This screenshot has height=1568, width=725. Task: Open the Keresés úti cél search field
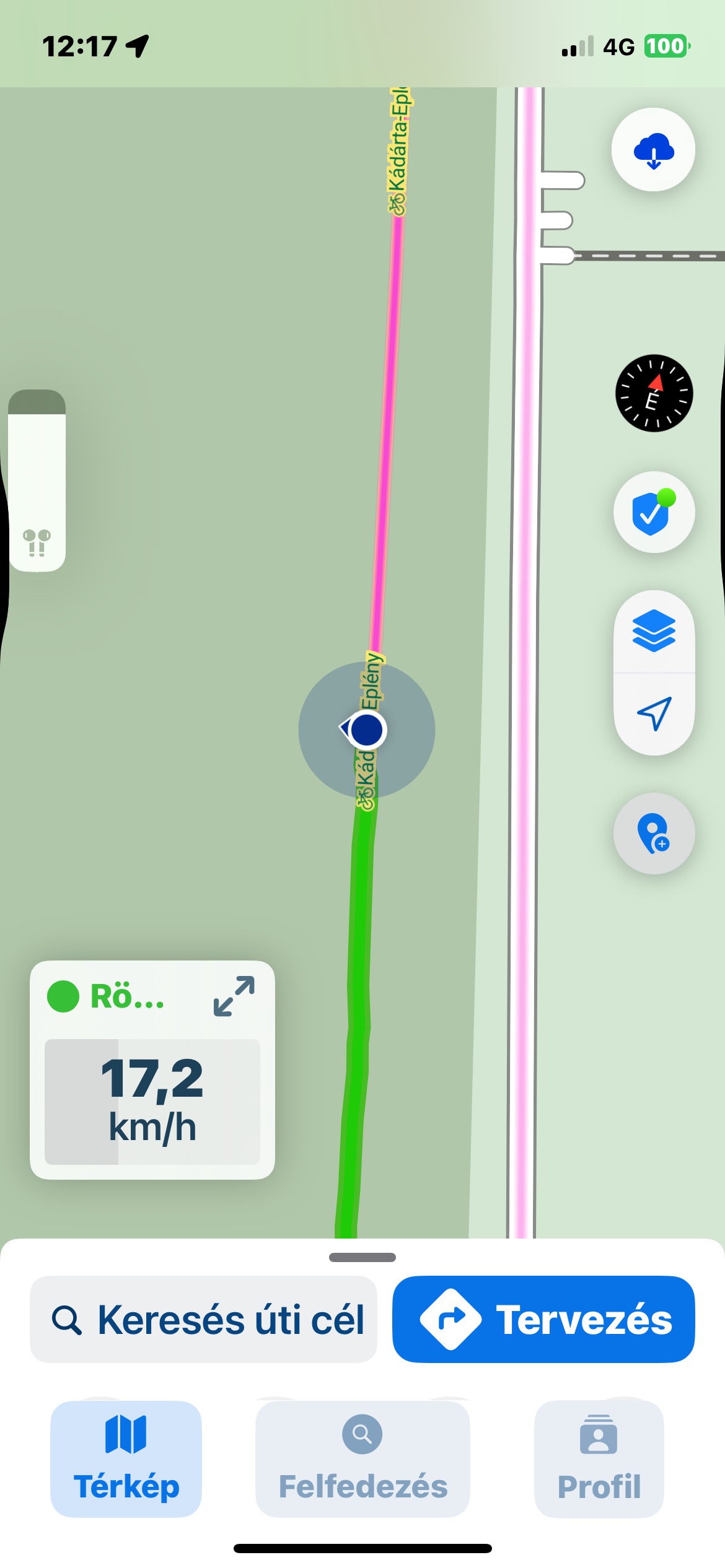pos(203,1319)
